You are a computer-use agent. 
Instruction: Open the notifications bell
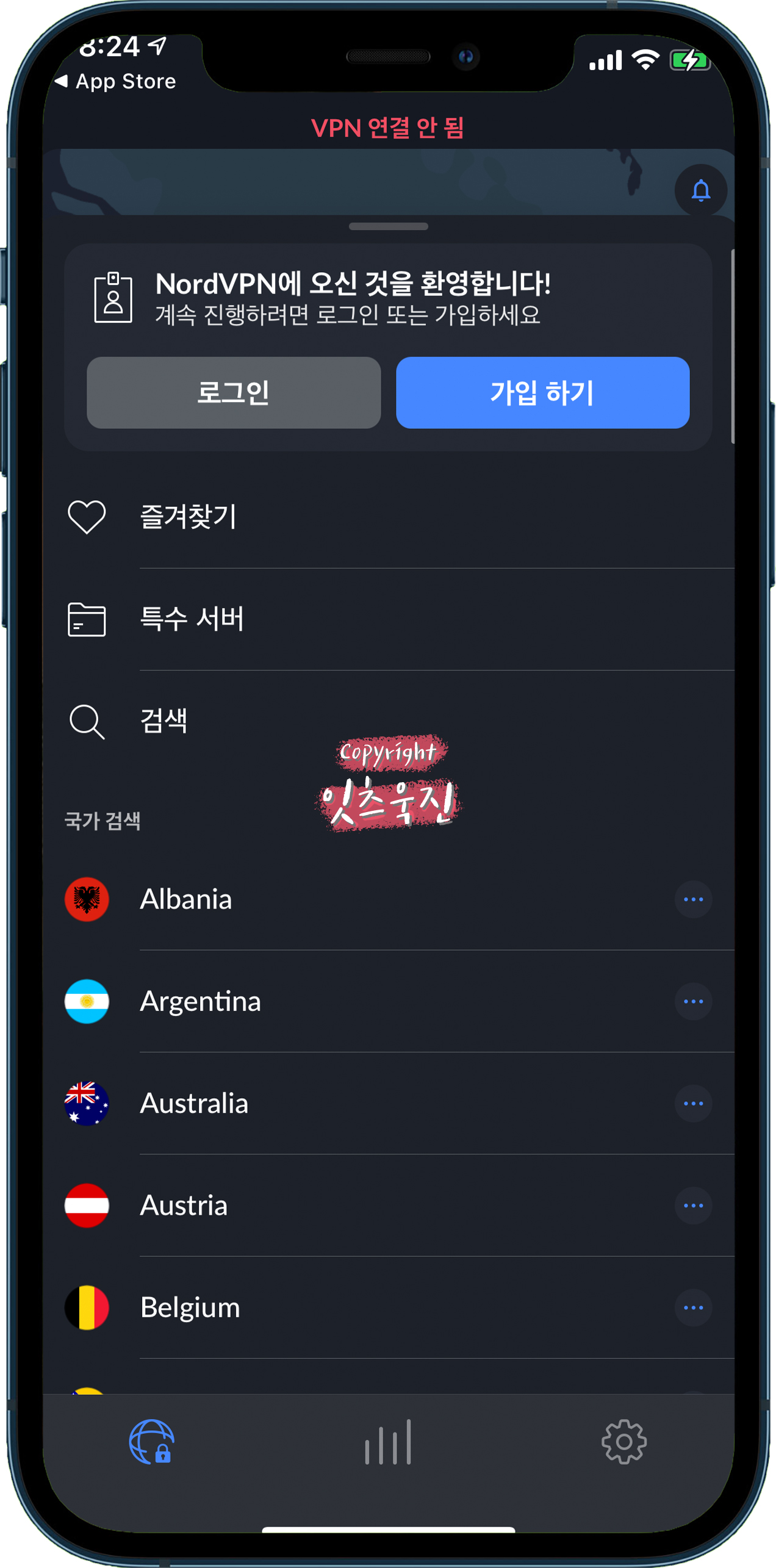click(700, 191)
